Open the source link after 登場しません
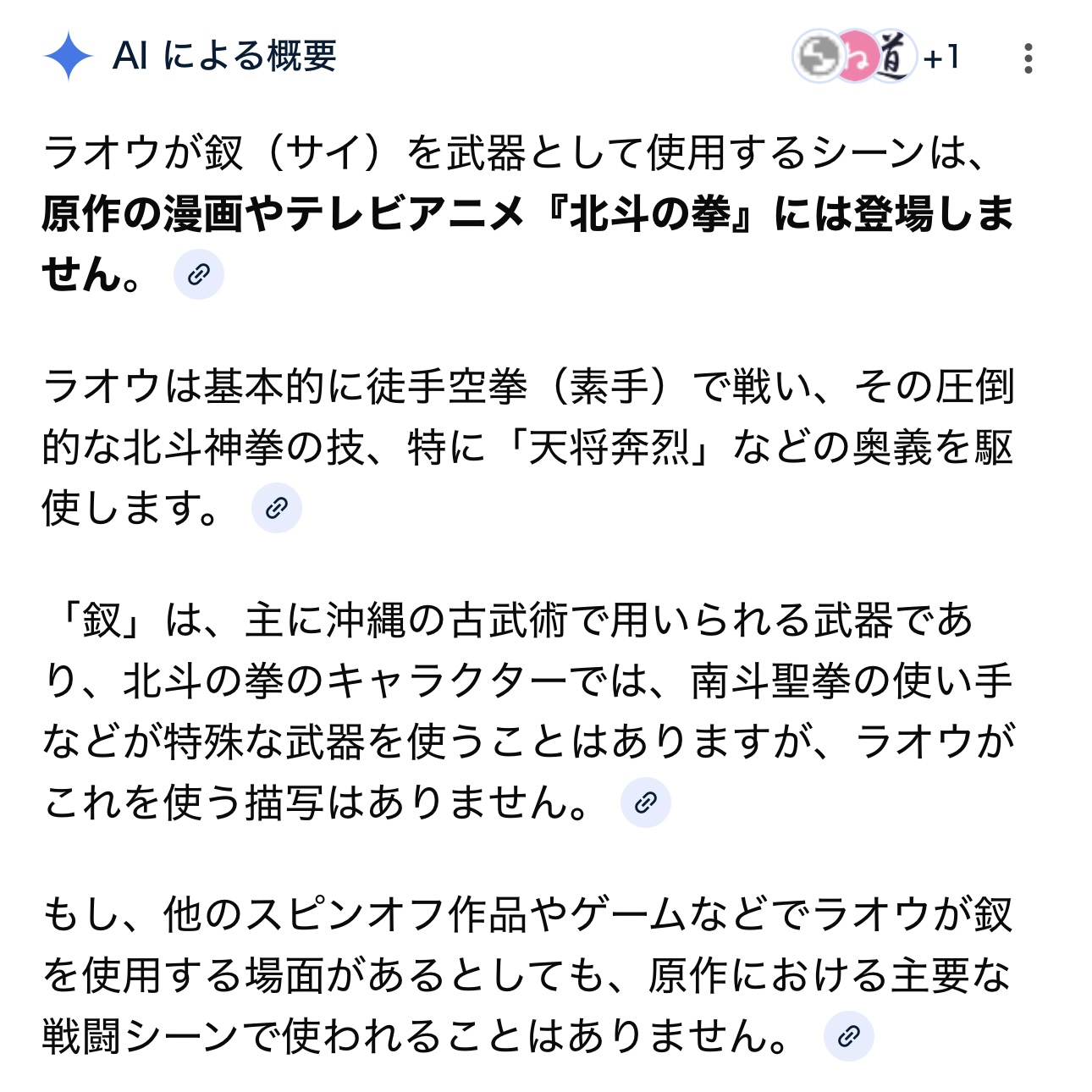This screenshot has height=1092, width=1092. point(199,274)
